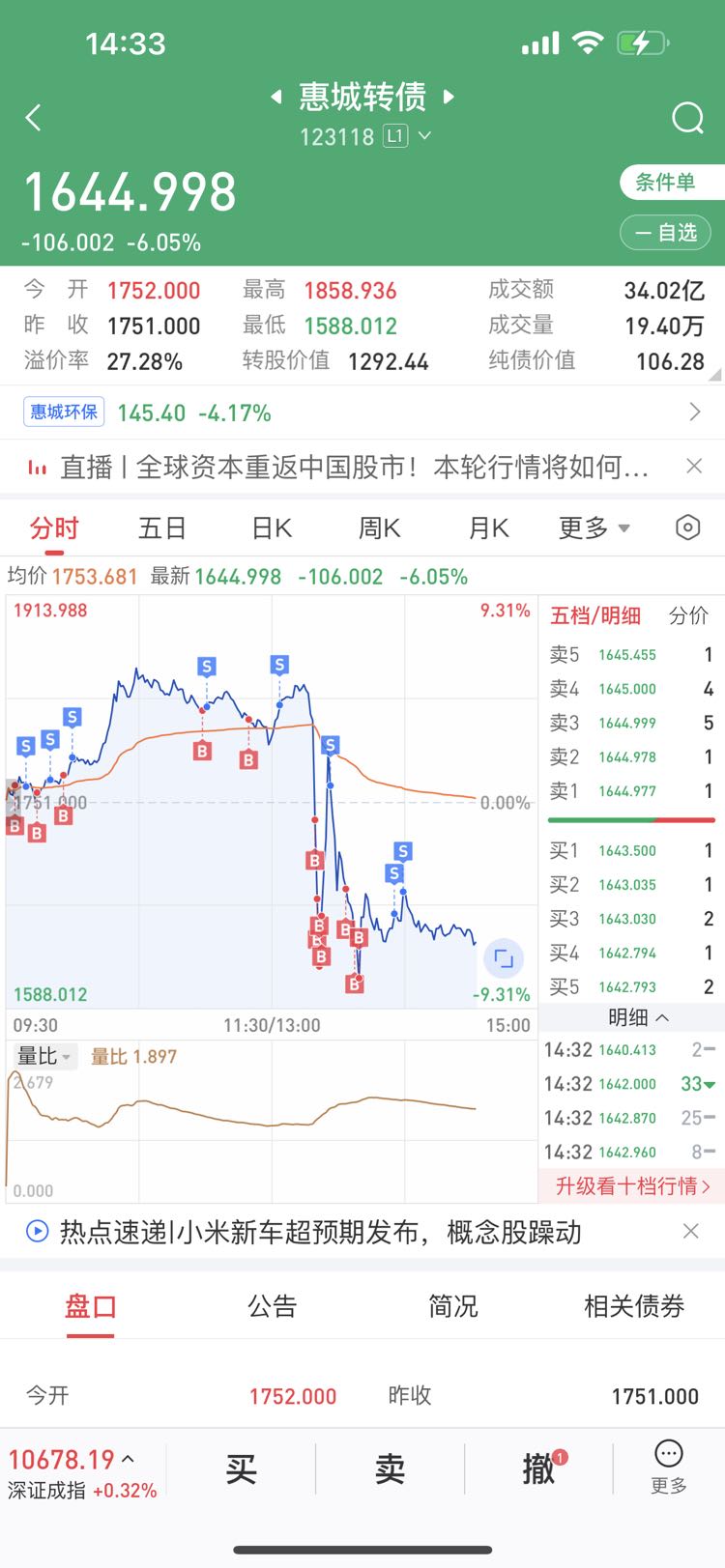Image resolution: width=725 pixels, height=1568 pixels.
Task: Go back using the top-left arrow
Action: click(x=34, y=118)
